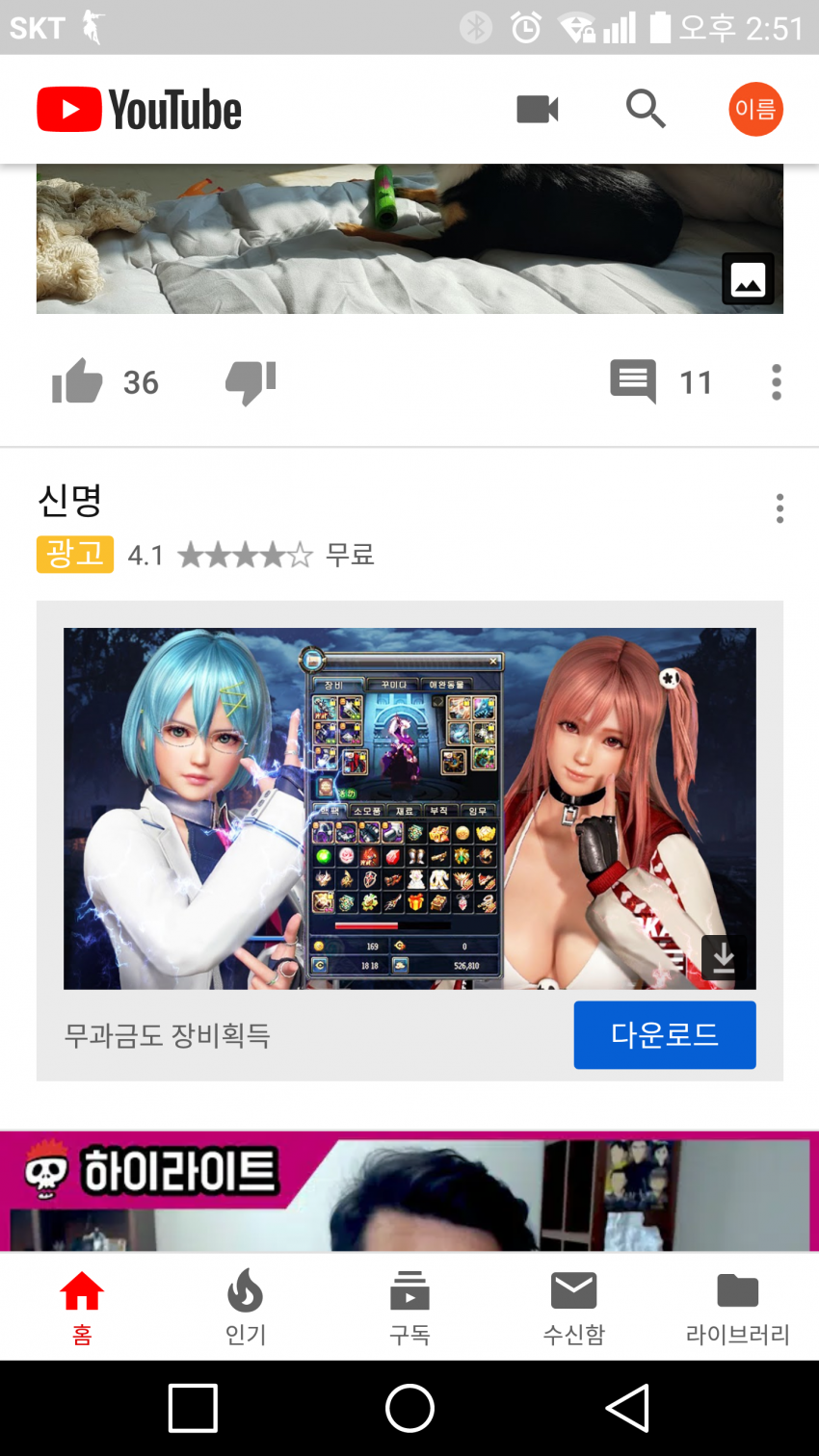Tap the YouTube logo in the header

pyautogui.click(x=140, y=109)
